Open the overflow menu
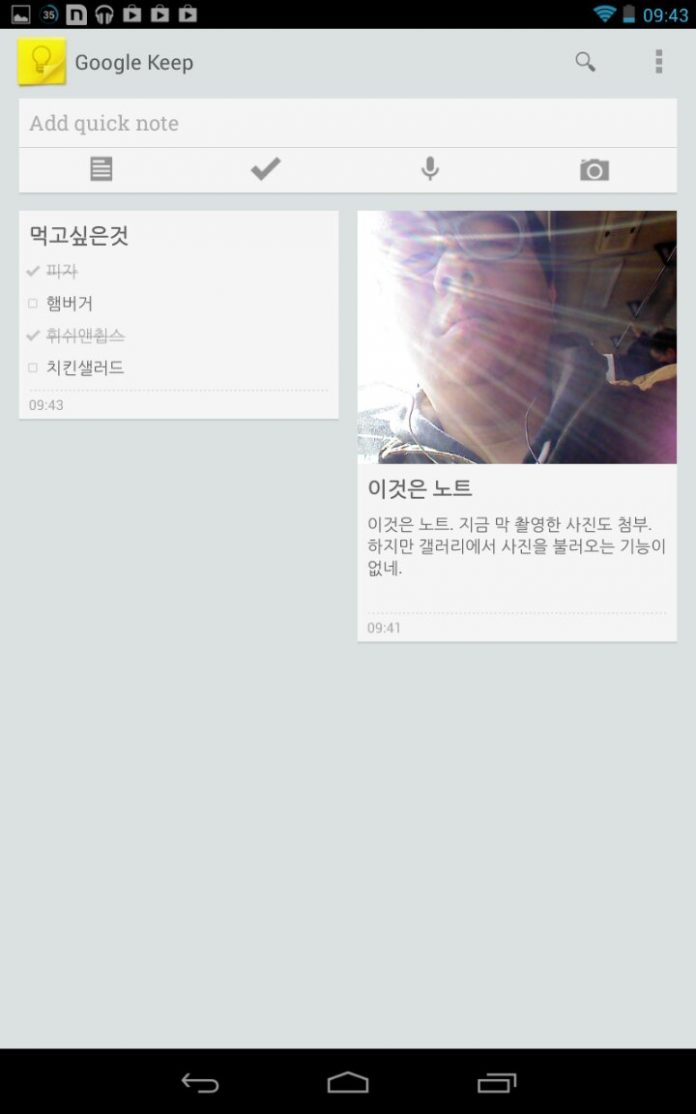This screenshot has height=1114, width=696. point(659,62)
